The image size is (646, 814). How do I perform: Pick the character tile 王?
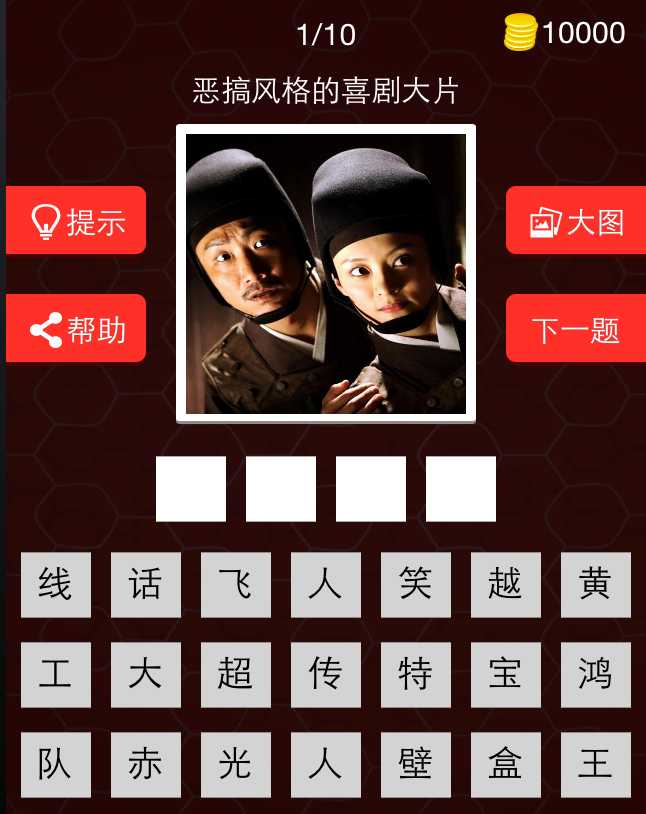coord(596,764)
